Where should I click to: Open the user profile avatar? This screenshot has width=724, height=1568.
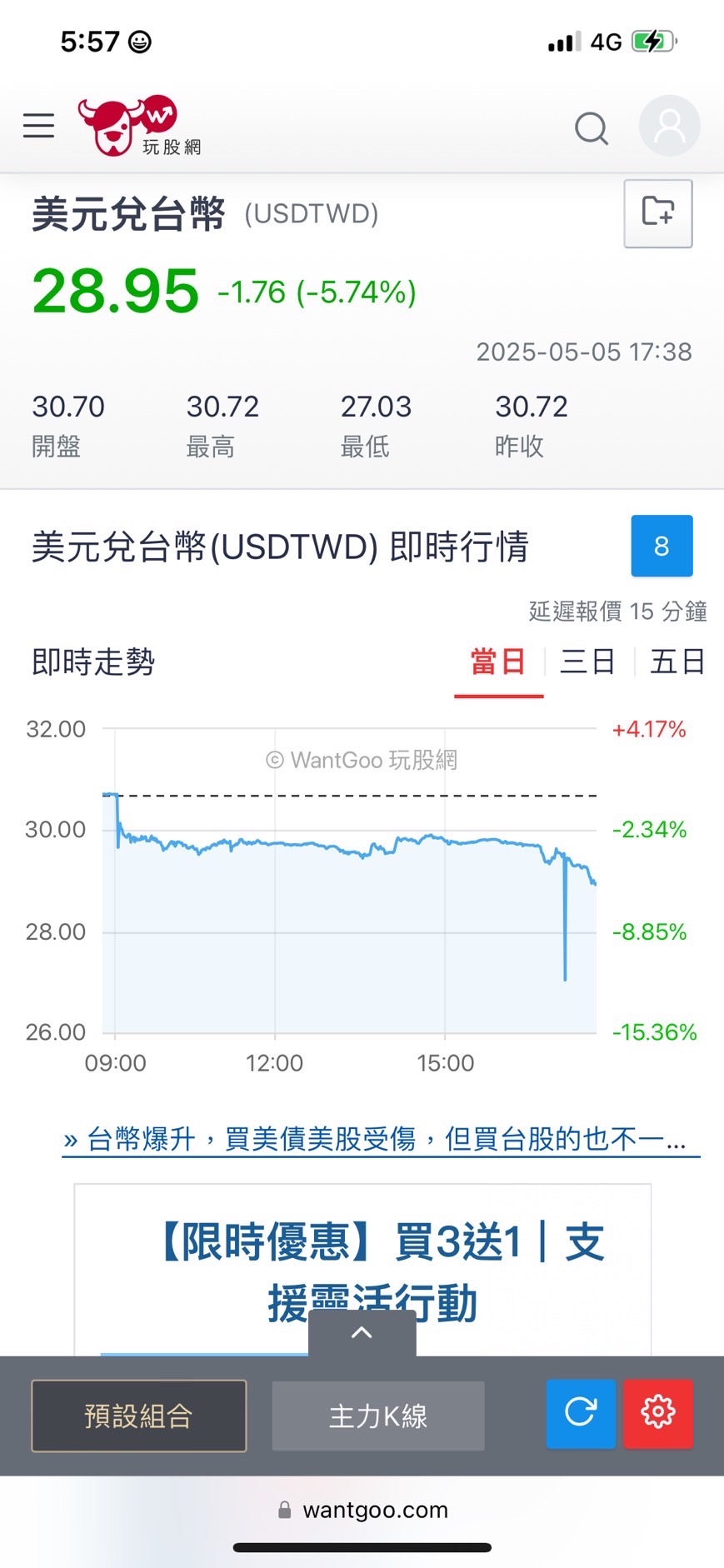[669, 126]
